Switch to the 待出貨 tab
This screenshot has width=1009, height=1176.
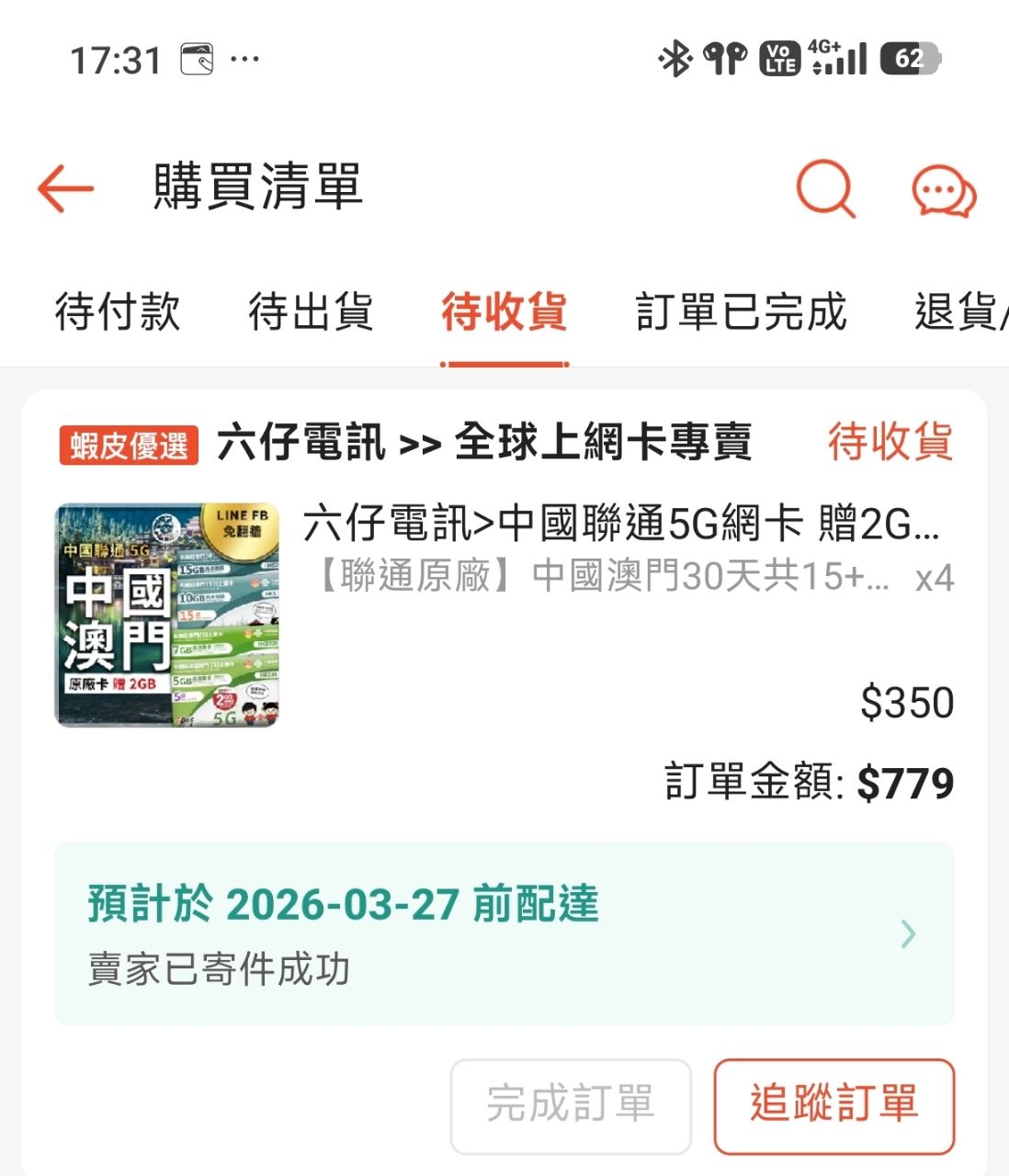point(311,312)
